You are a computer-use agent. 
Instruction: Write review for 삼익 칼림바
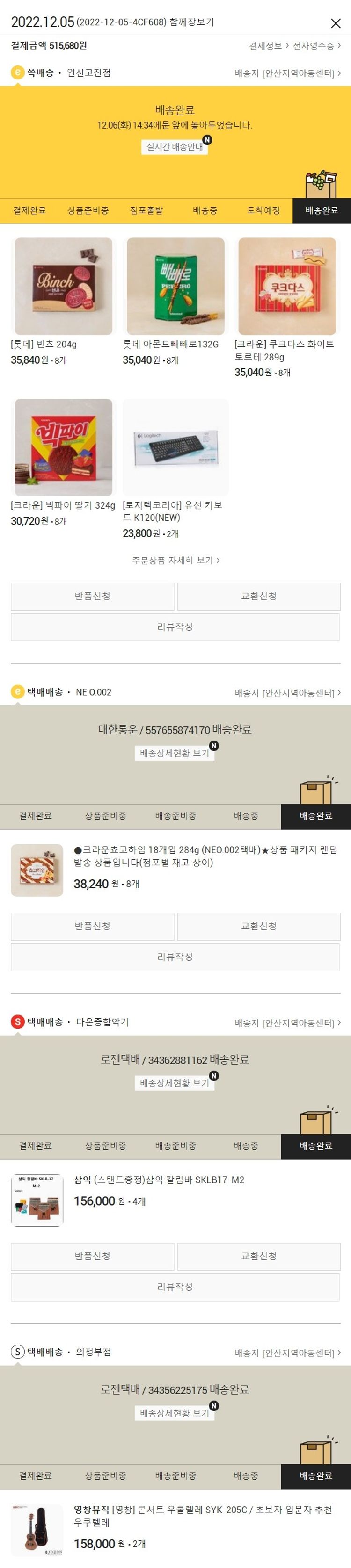coord(175,1287)
